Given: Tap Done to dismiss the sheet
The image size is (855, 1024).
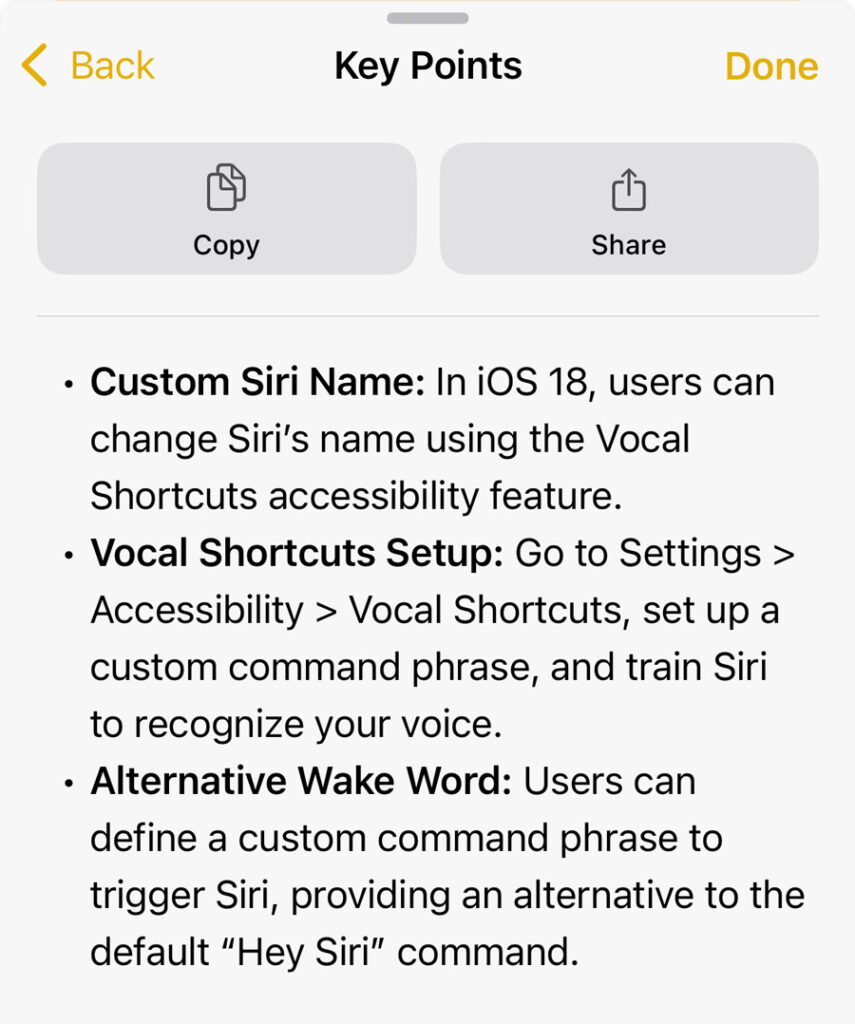Looking at the screenshot, I should click(771, 65).
